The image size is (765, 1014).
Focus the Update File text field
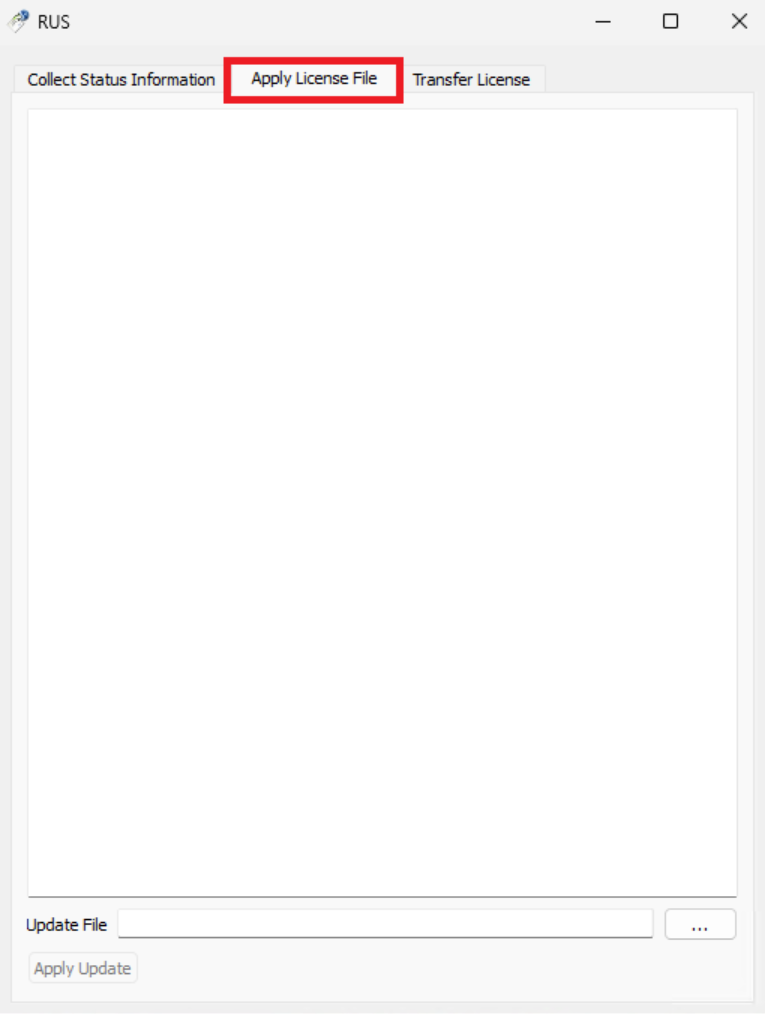tap(385, 924)
